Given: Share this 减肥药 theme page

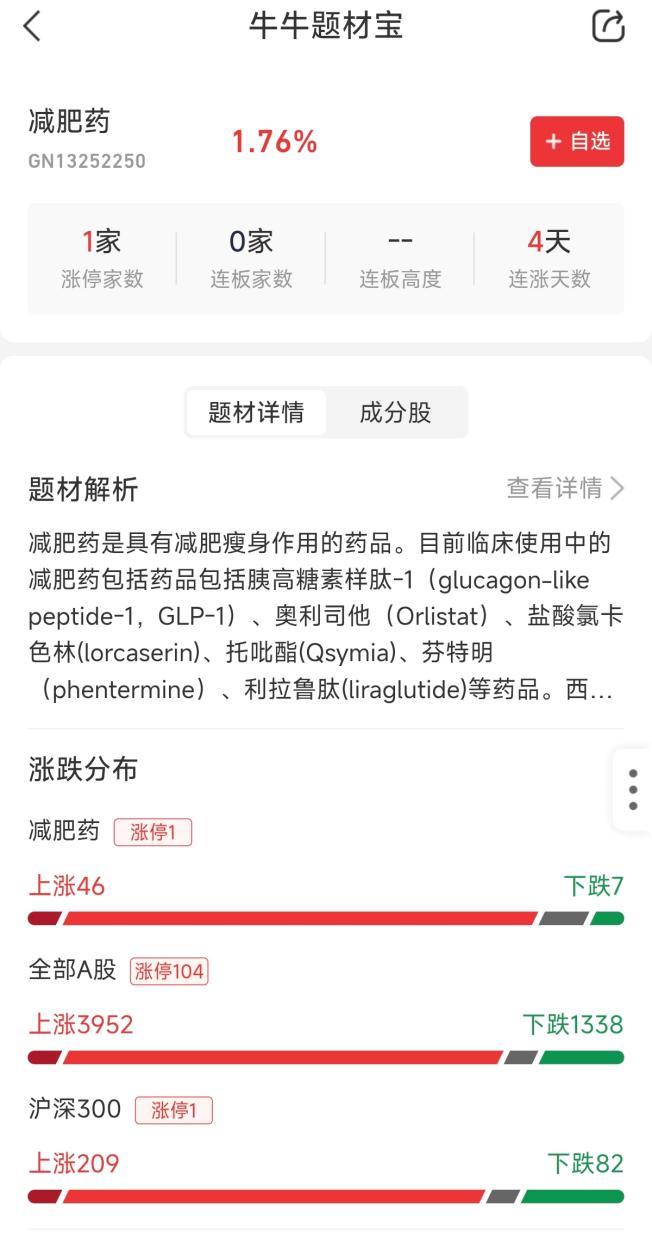Looking at the screenshot, I should [x=608, y=27].
